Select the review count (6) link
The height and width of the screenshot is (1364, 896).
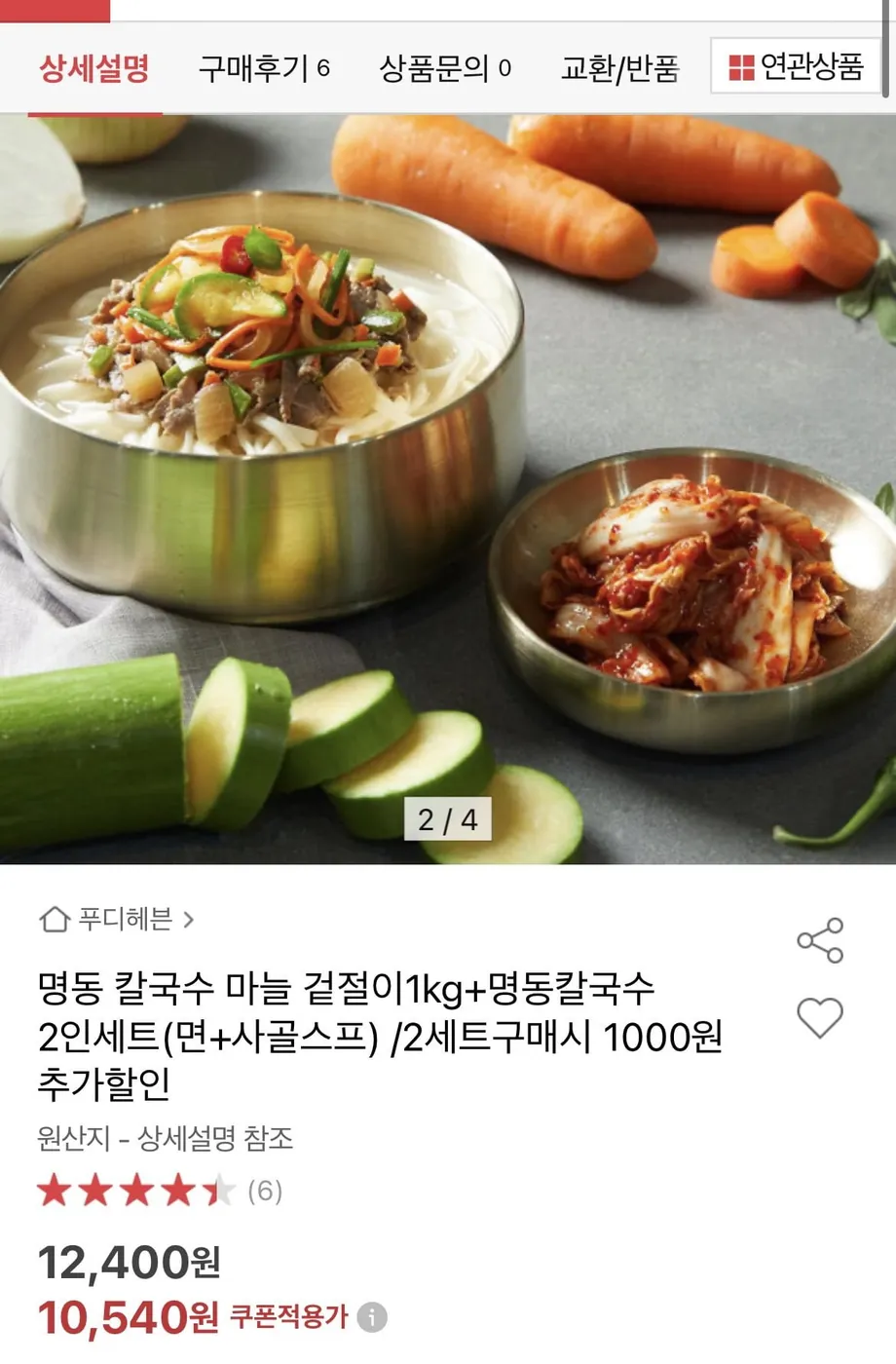coord(266,1191)
